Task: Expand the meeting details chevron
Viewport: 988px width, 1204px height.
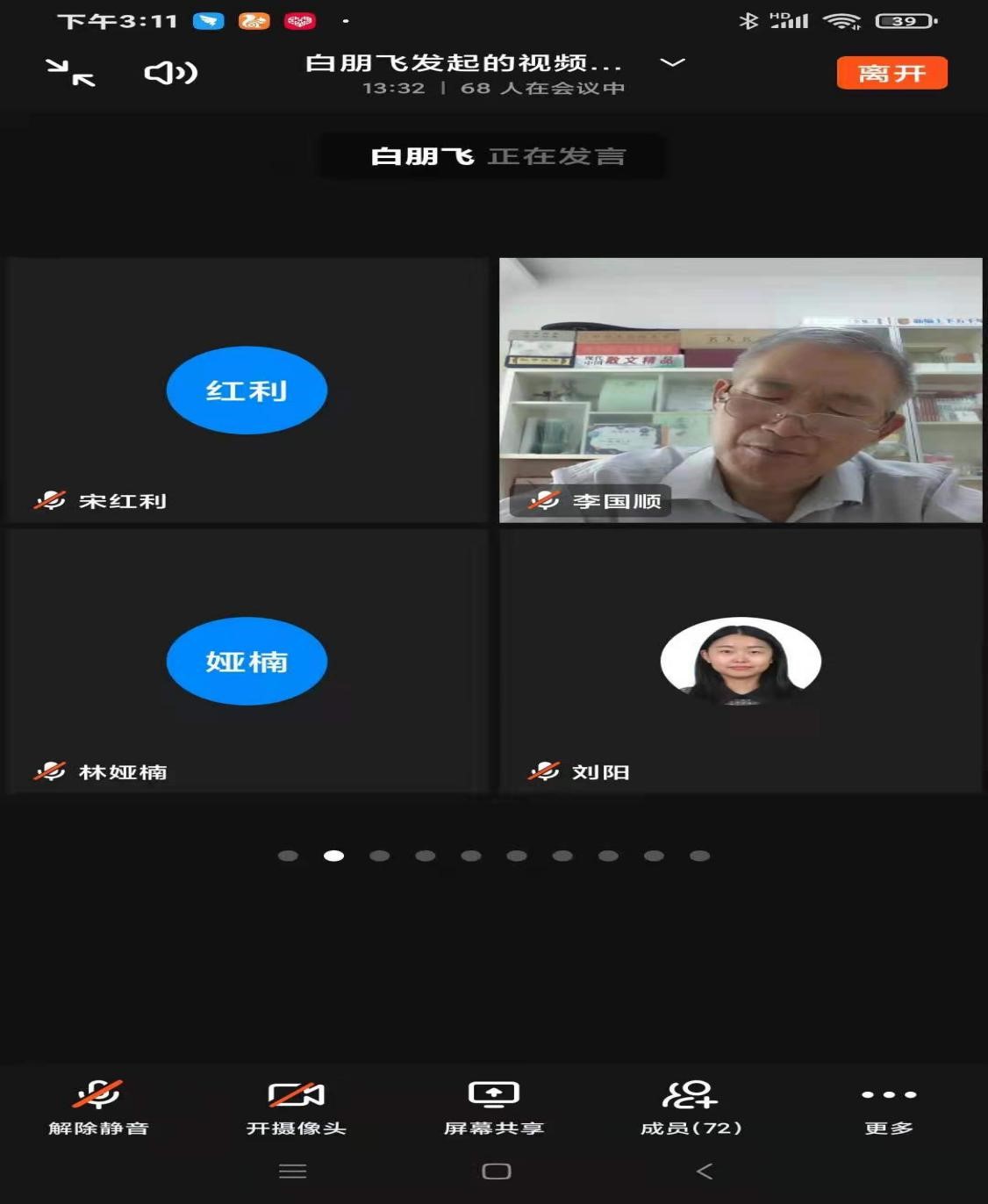Action: click(672, 63)
